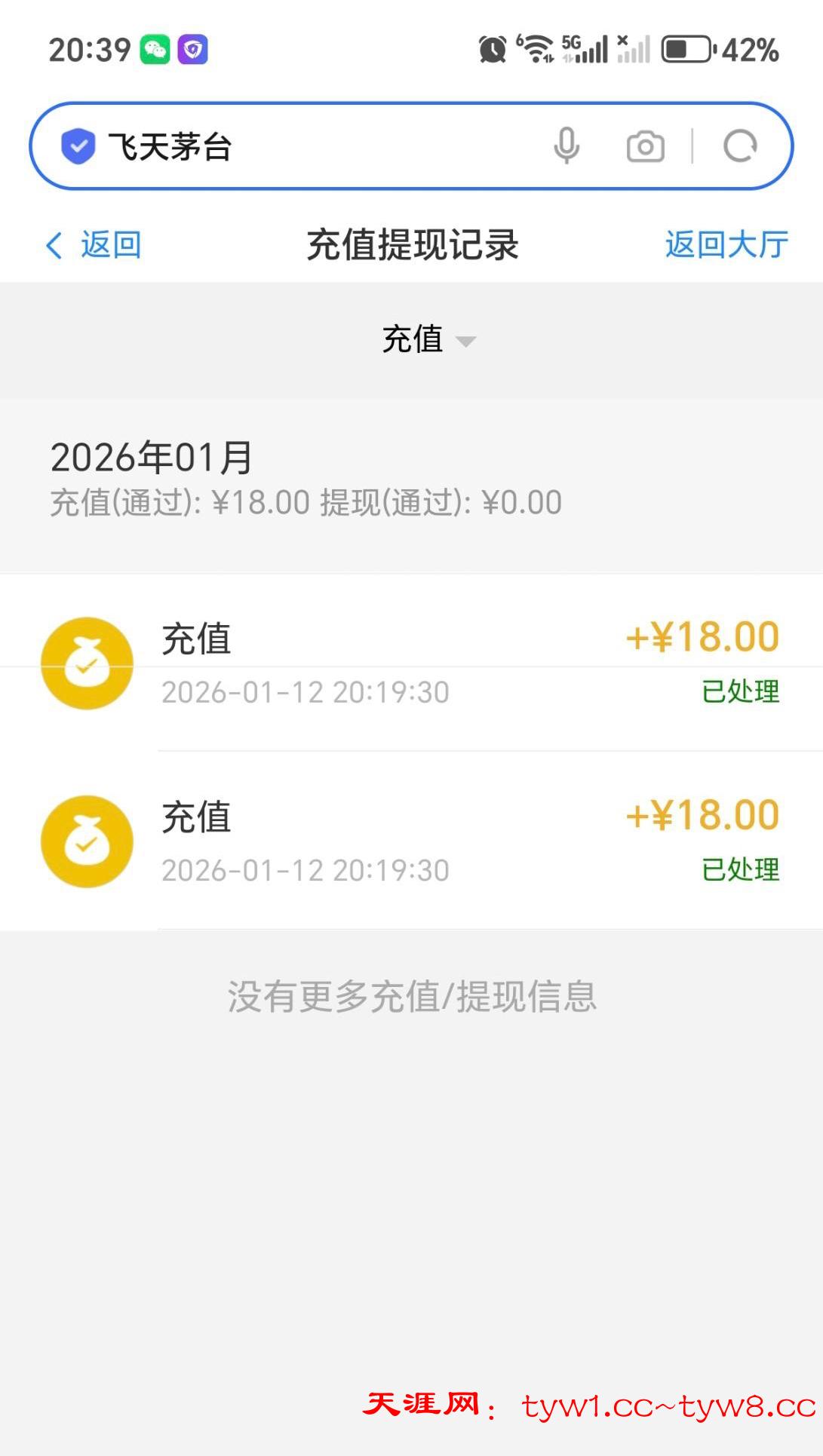Screen dimensions: 823x1456
Task: Start voice search with the microphone
Action: point(567,146)
